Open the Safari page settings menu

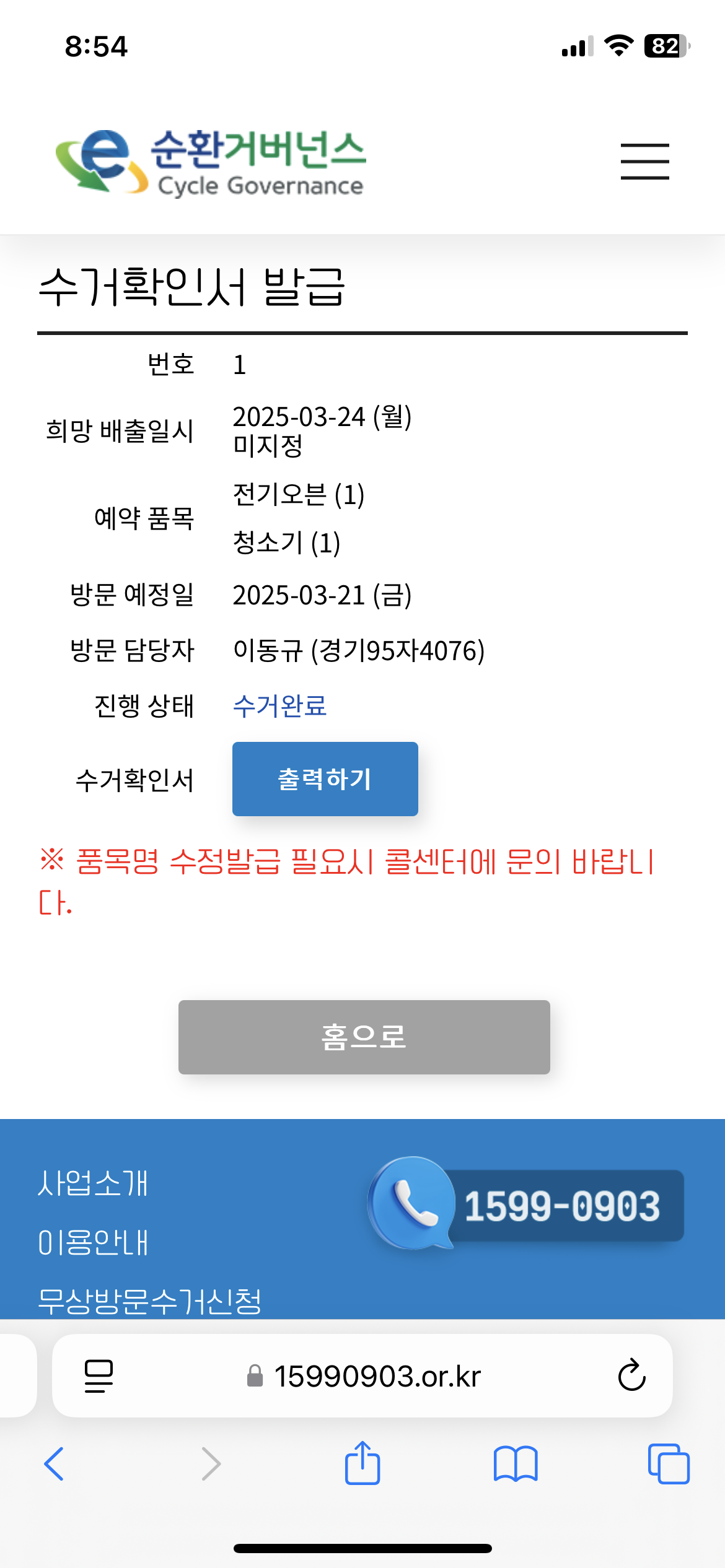pos(99,1376)
